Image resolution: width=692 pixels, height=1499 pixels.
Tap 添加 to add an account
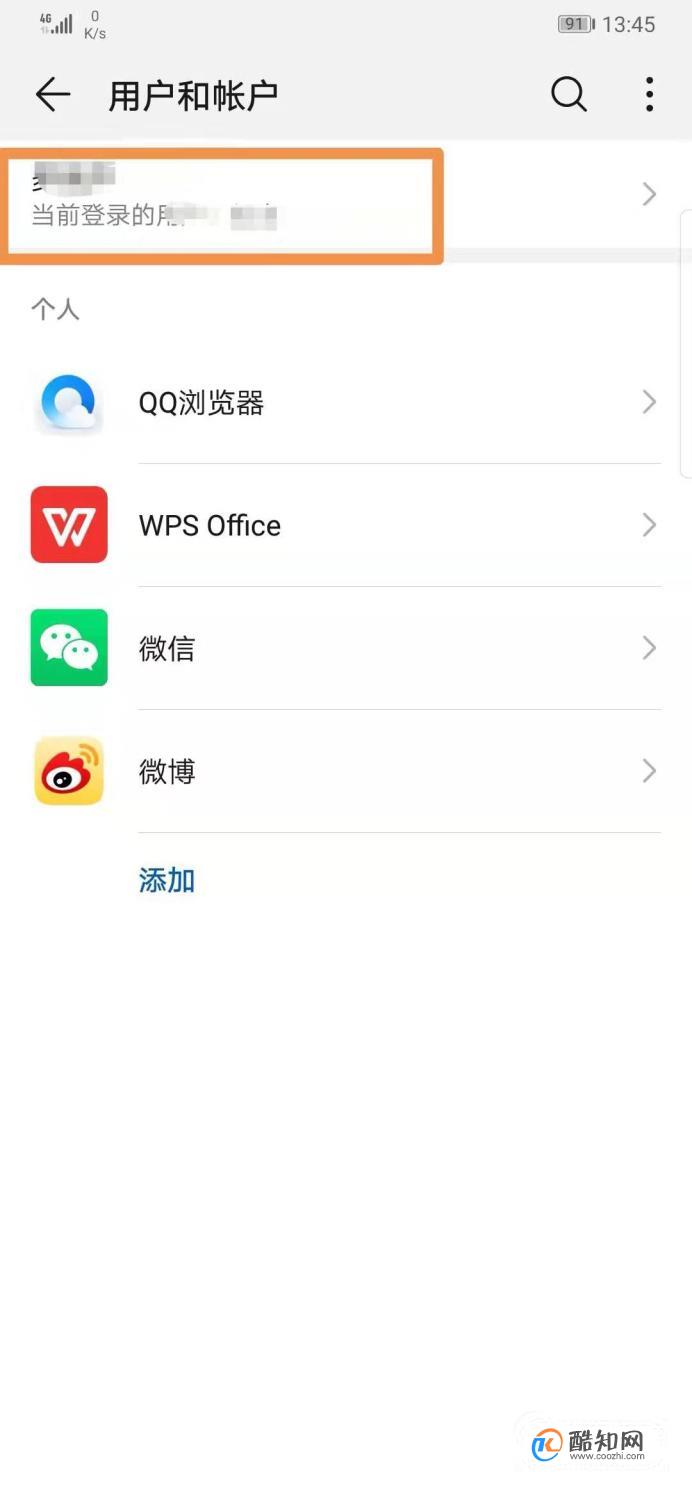(x=167, y=880)
